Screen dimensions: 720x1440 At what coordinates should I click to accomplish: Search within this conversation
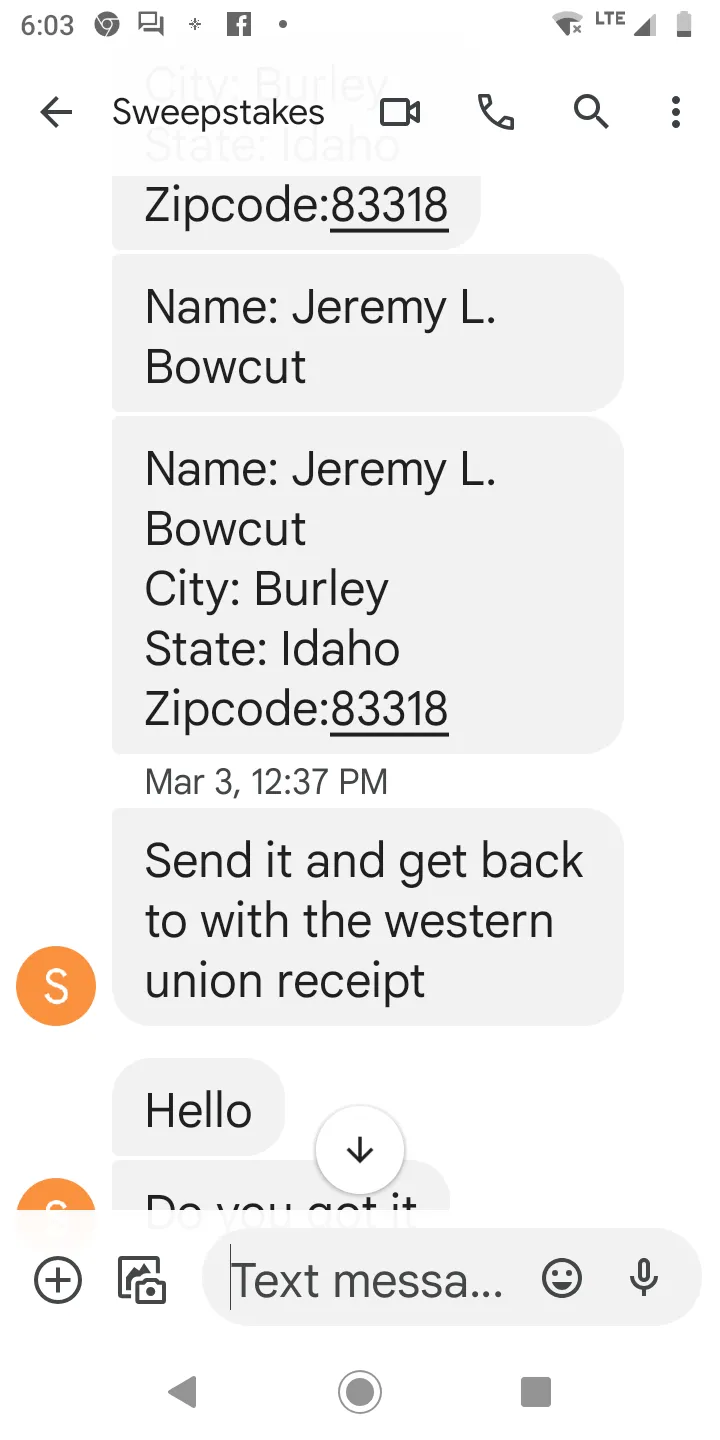point(591,113)
